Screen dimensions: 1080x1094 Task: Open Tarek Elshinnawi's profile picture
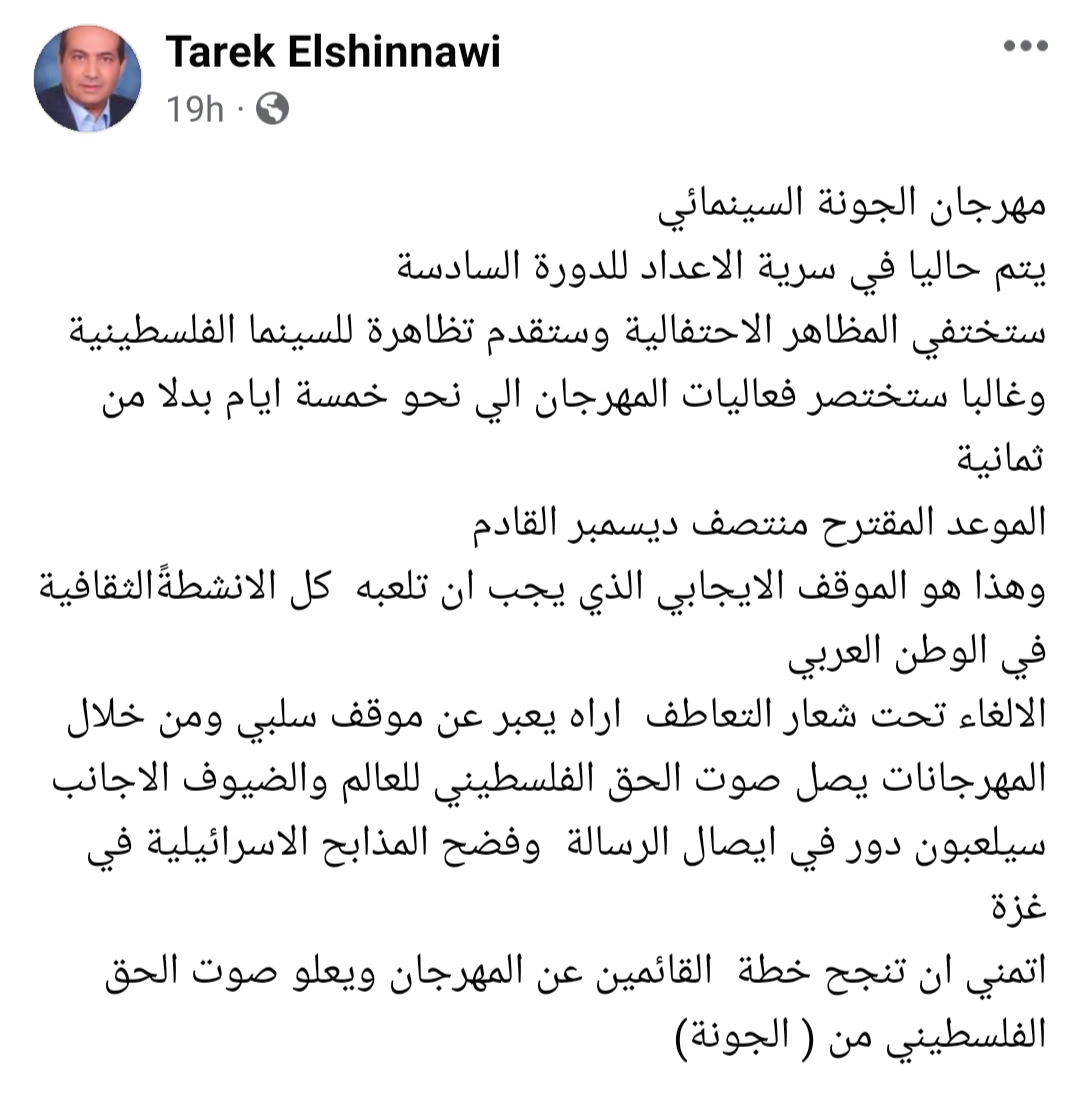tap(88, 79)
